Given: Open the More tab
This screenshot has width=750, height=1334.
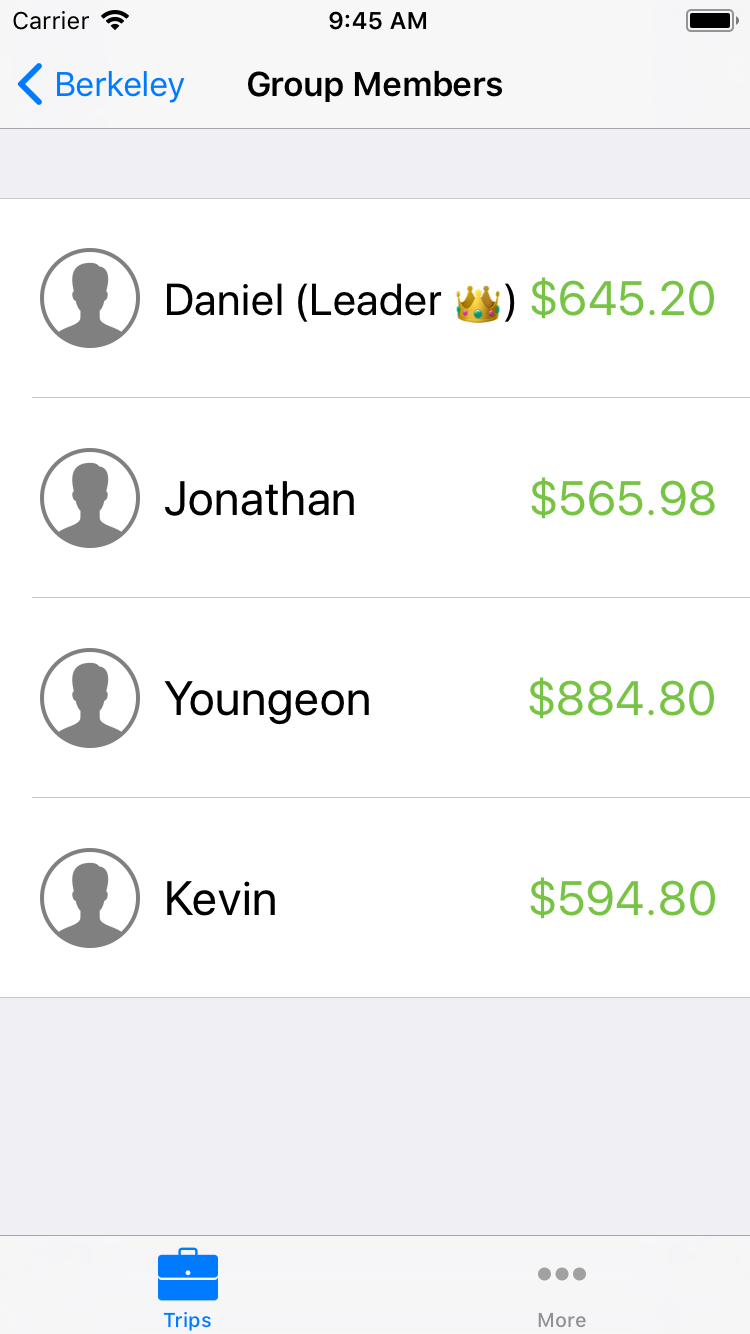Looking at the screenshot, I should [x=562, y=1286].
